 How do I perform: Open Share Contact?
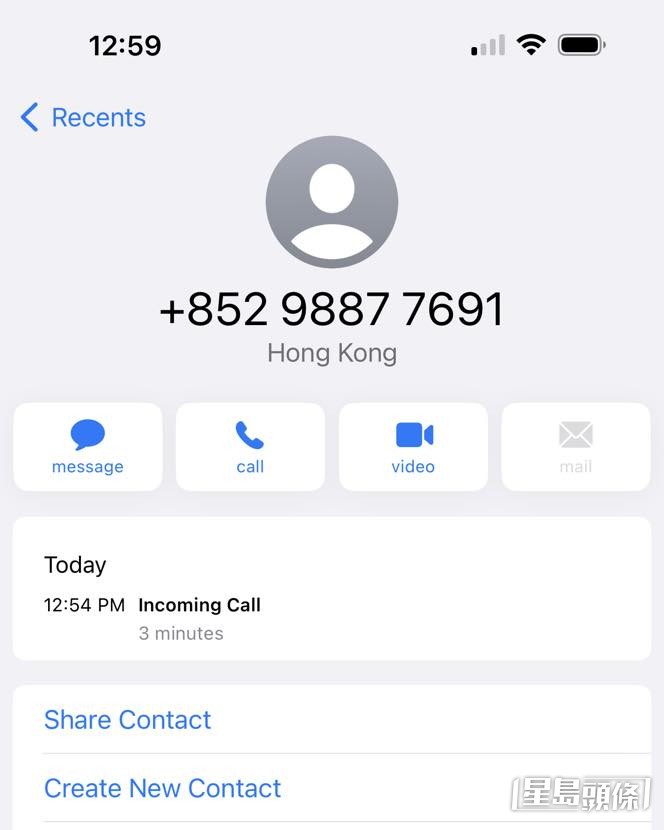coord(128,720)
